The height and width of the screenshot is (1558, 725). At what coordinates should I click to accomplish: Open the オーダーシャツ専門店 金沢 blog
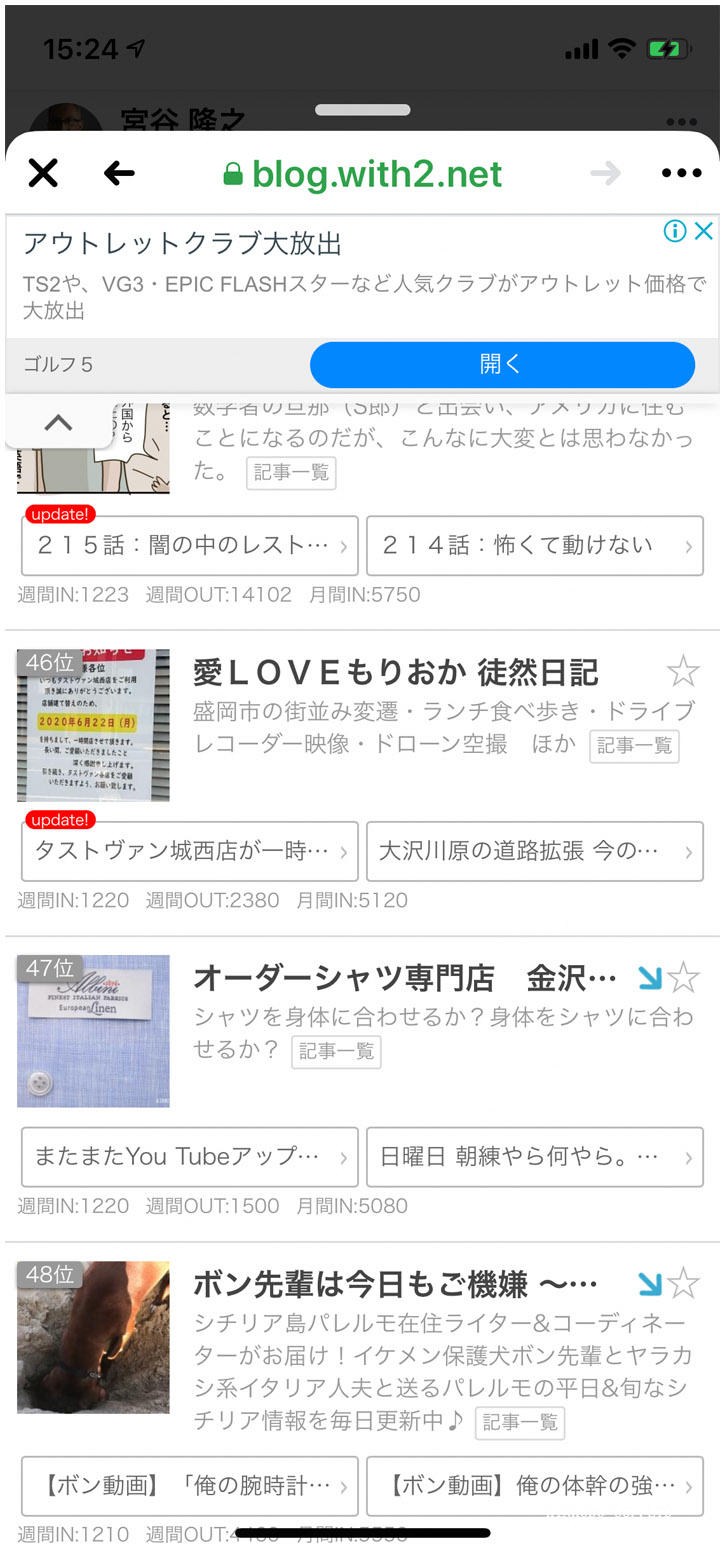click(404, 978)
